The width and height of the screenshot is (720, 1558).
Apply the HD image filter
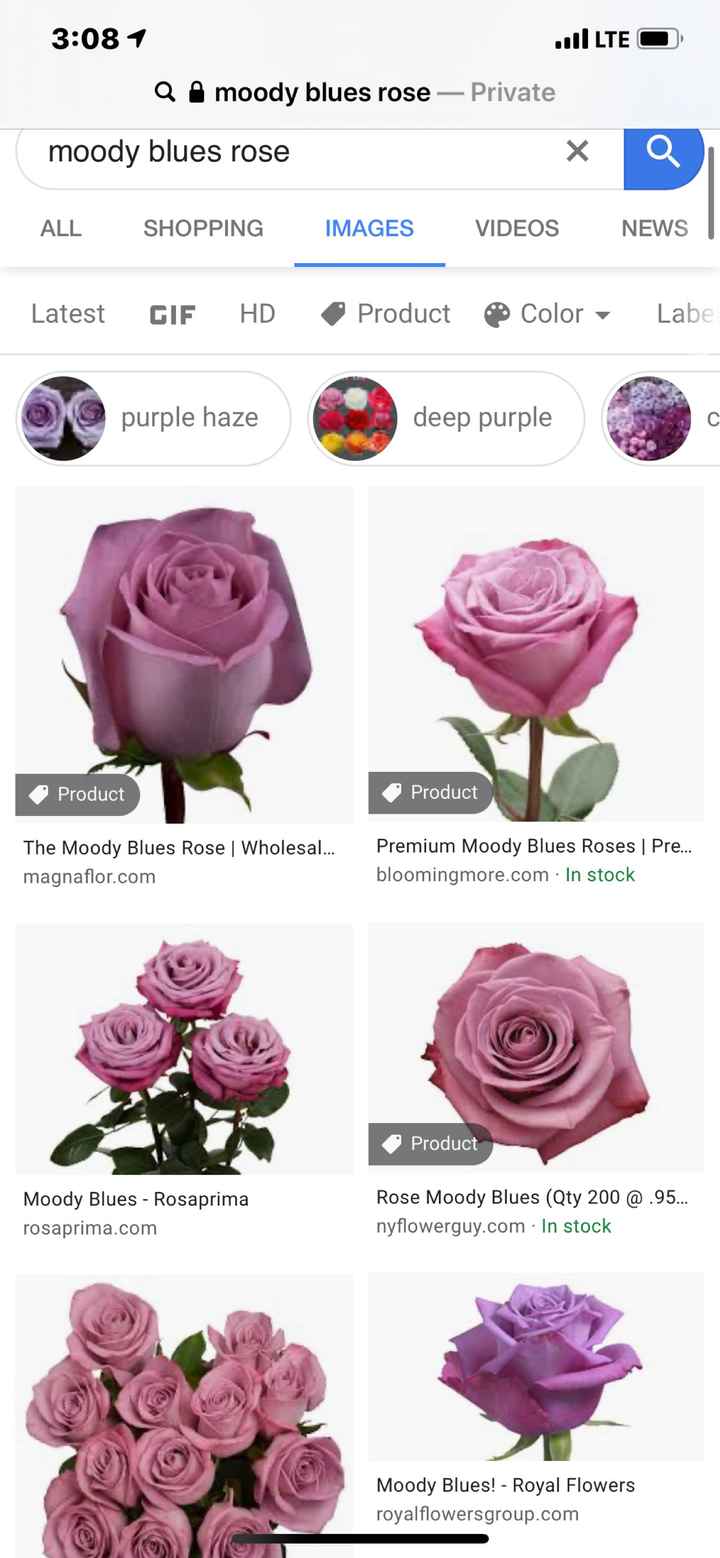coord(257,314)
